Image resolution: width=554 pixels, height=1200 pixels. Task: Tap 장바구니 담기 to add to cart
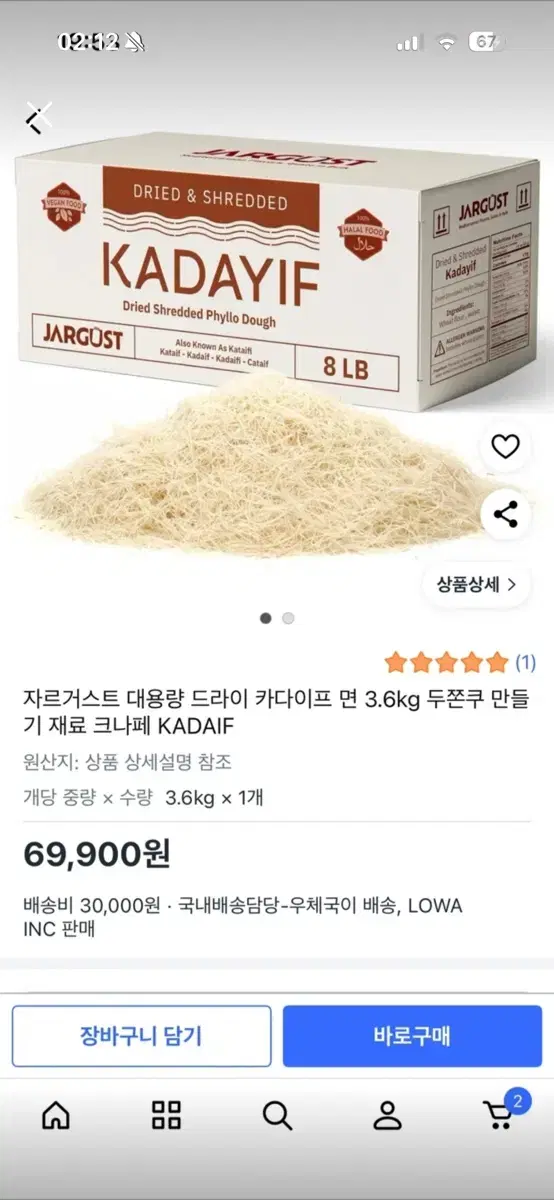pyautogui.click(x=141, y=1036)
